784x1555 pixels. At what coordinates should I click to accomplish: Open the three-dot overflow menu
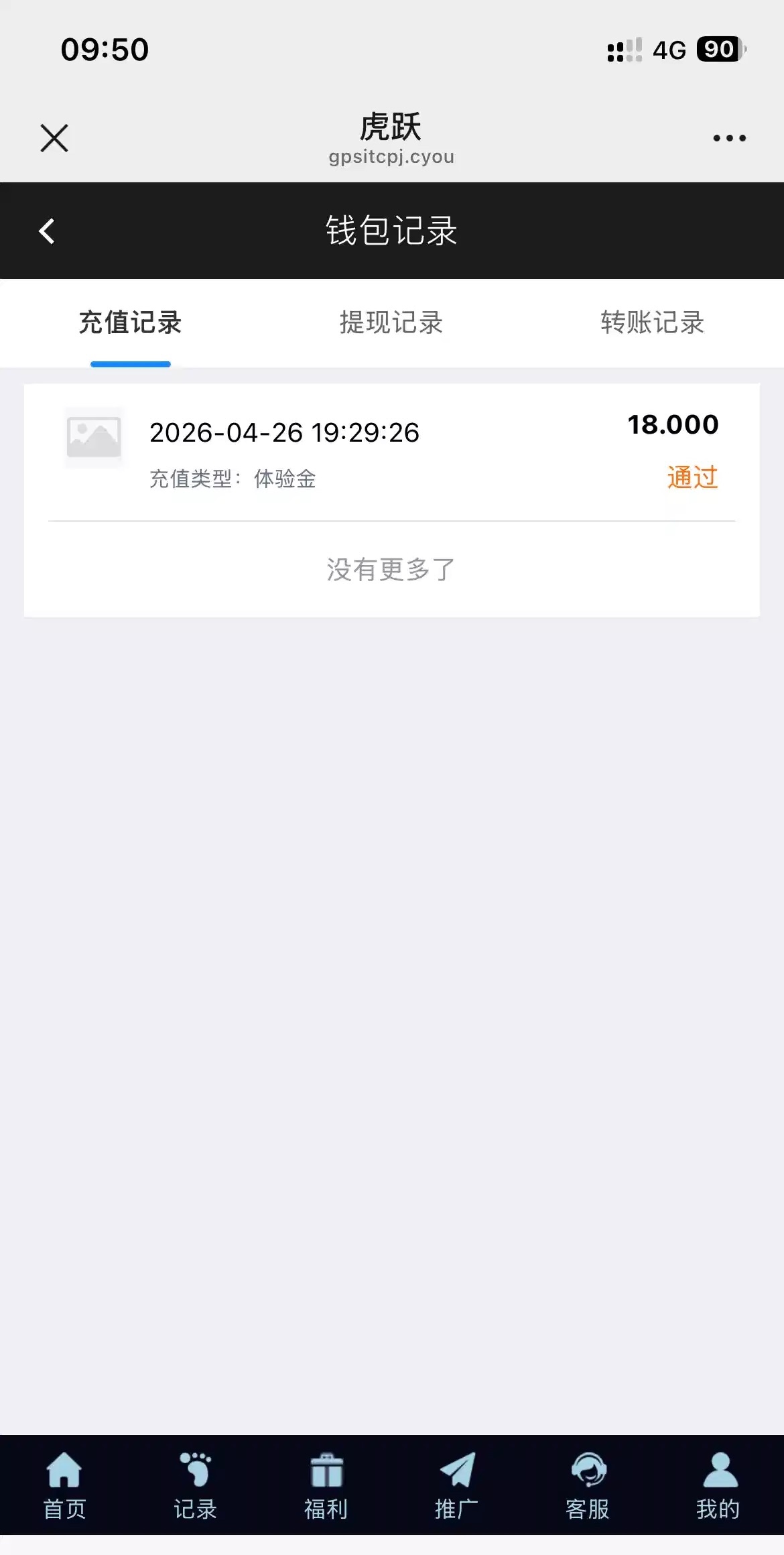pos(729,139)
